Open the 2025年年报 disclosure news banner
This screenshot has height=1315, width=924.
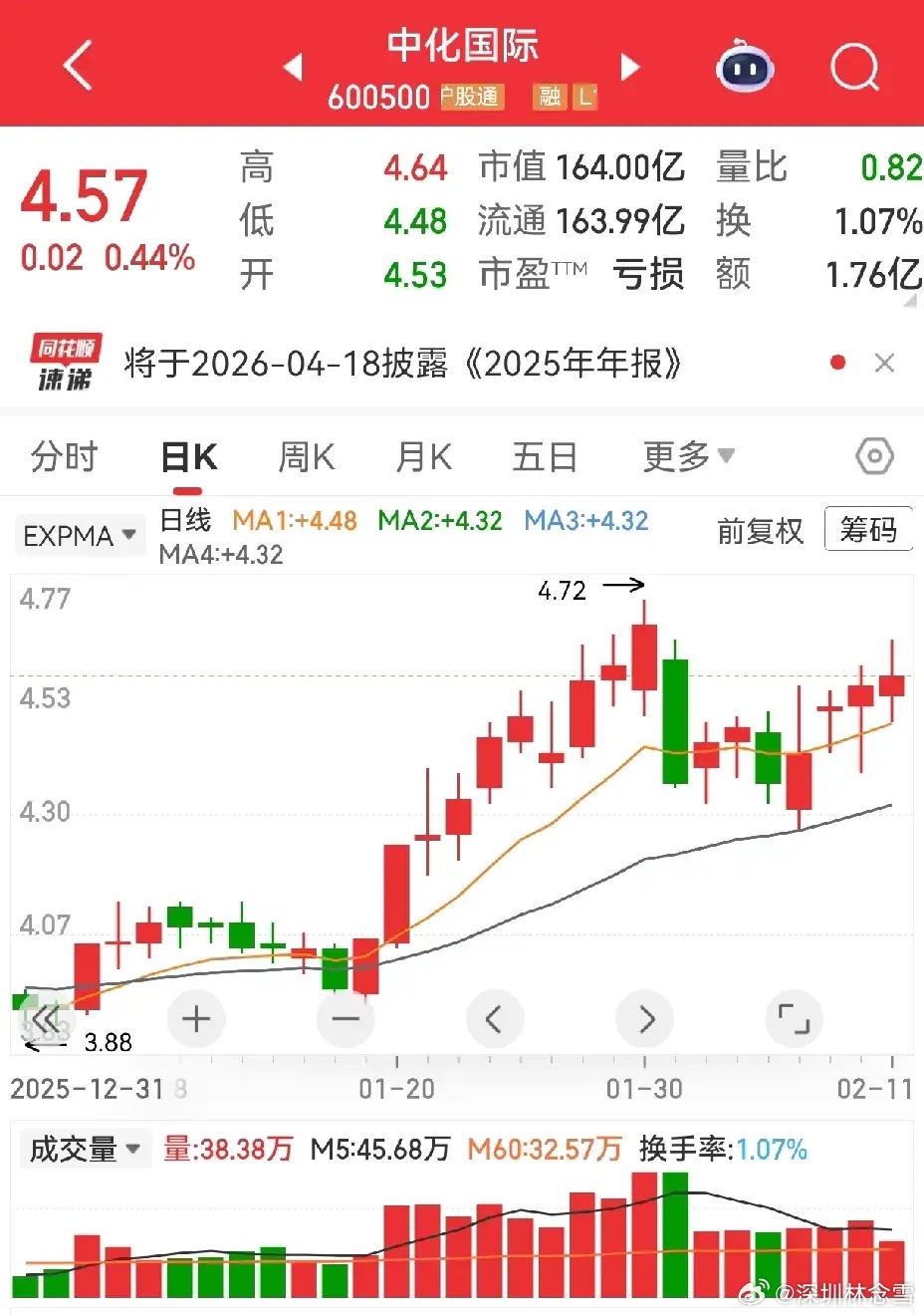pos(403,364)
